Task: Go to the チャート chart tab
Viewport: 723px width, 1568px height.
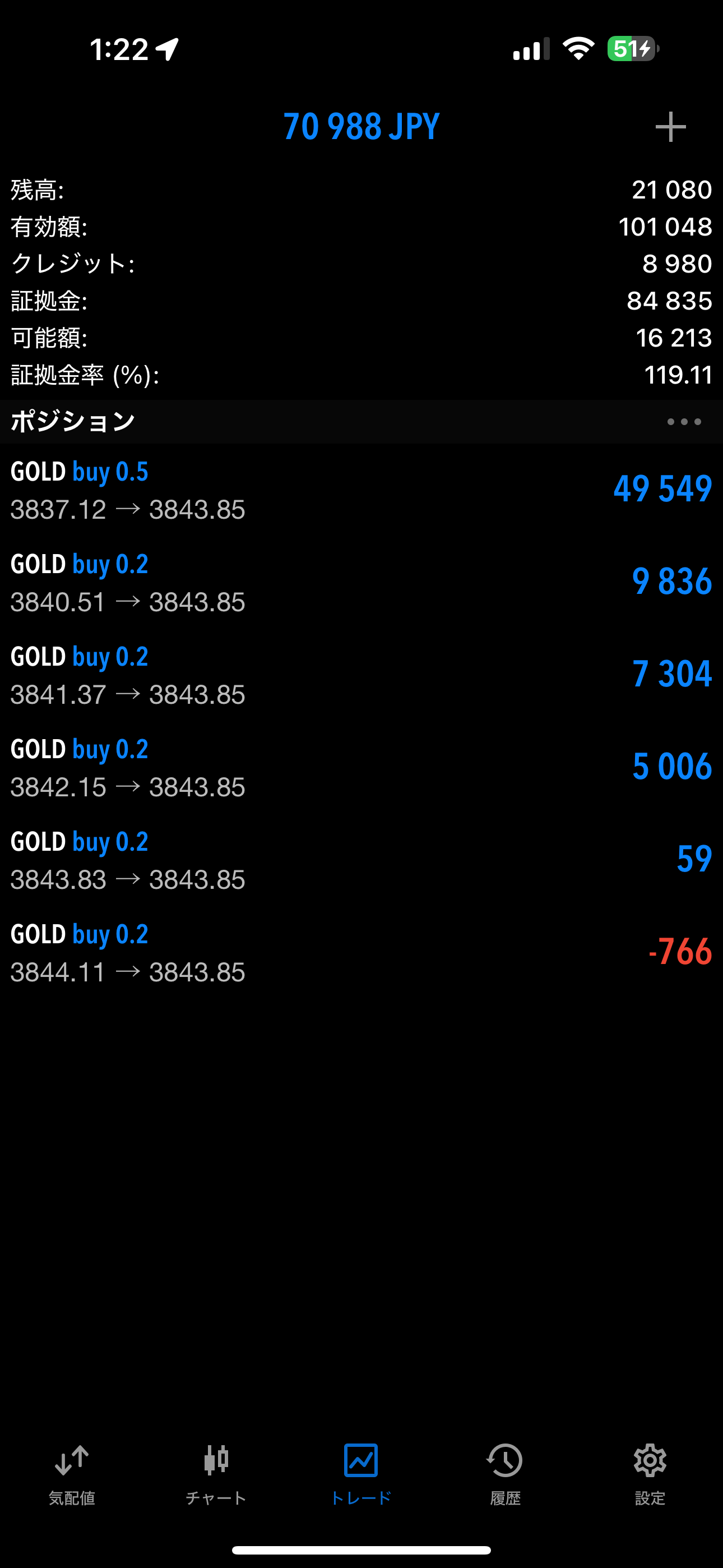Action: point(216,1474)
